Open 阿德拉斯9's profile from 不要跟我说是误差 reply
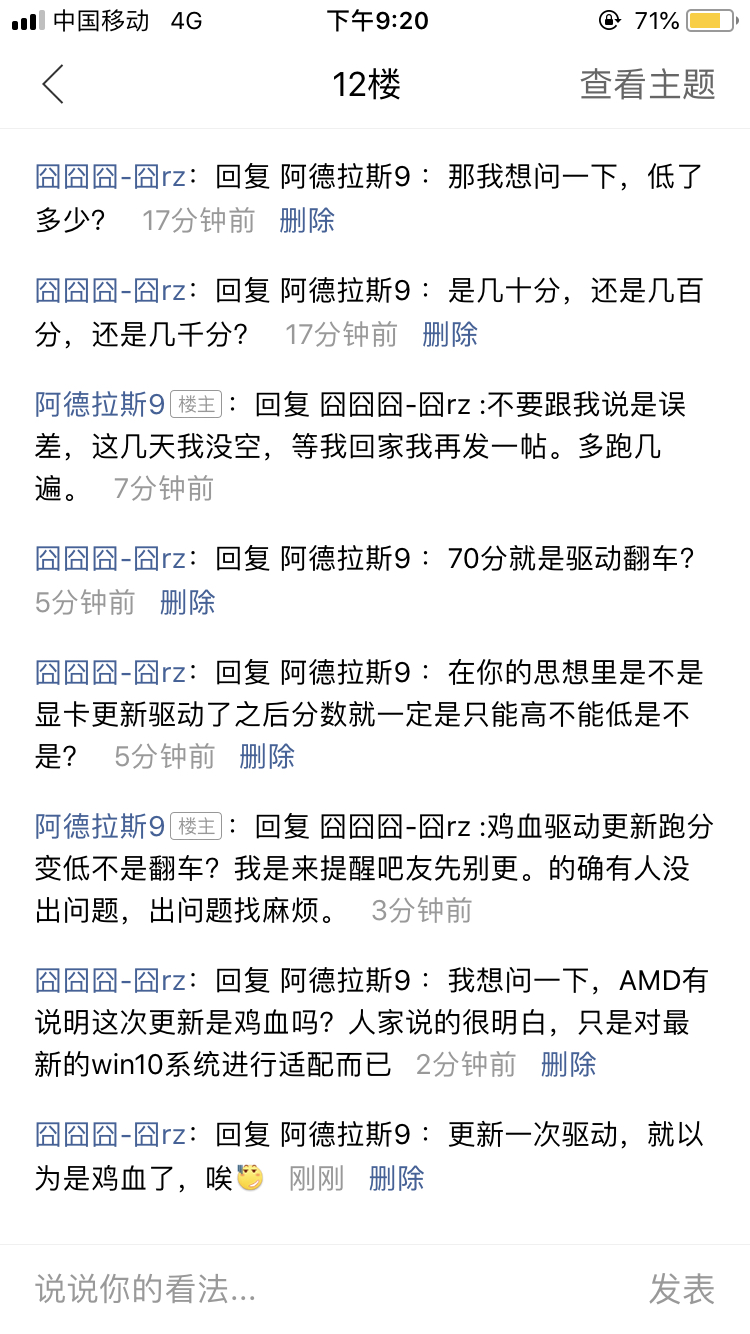The width and height of the screenshot is (750, 1334). tap(100, 405)
